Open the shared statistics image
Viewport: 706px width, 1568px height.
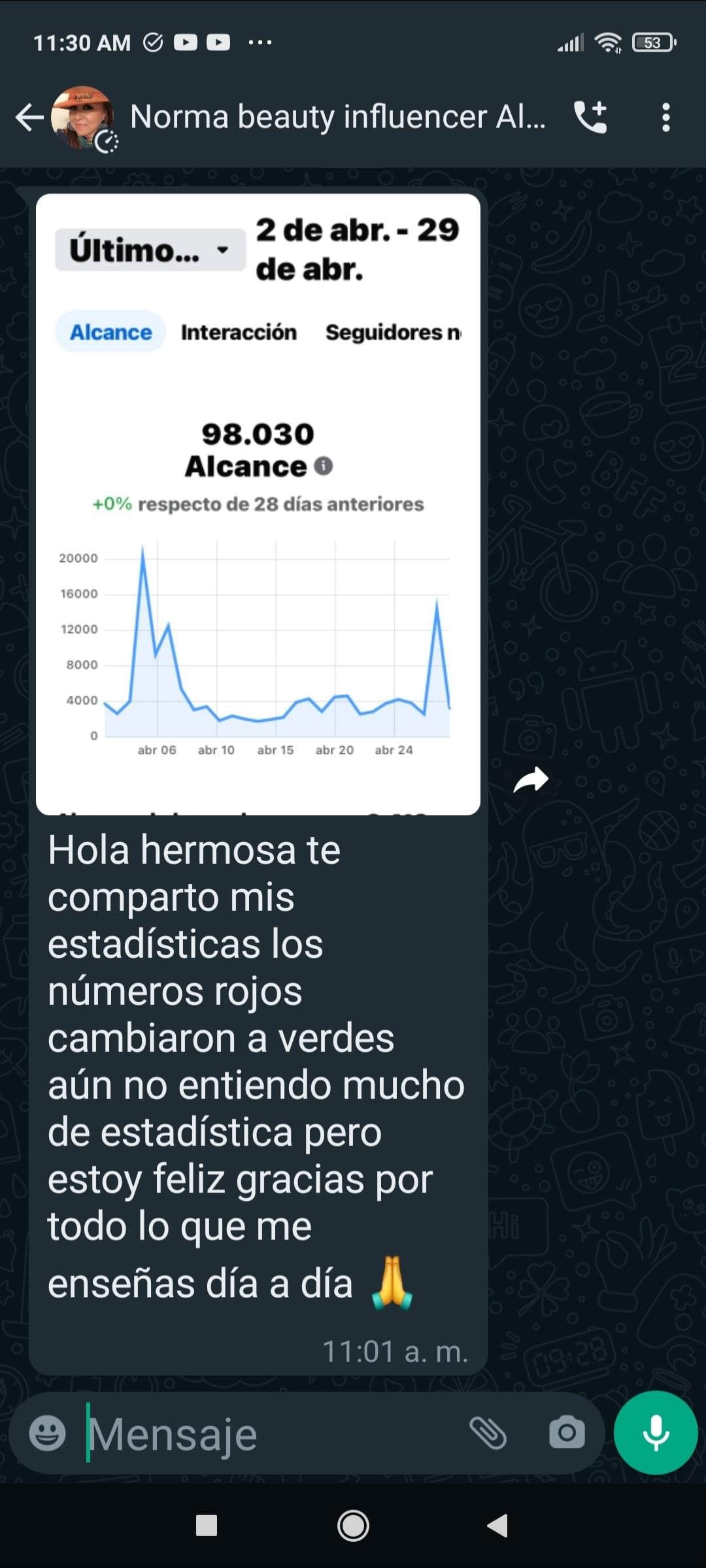pyautogui.click(x=258, y=503)
